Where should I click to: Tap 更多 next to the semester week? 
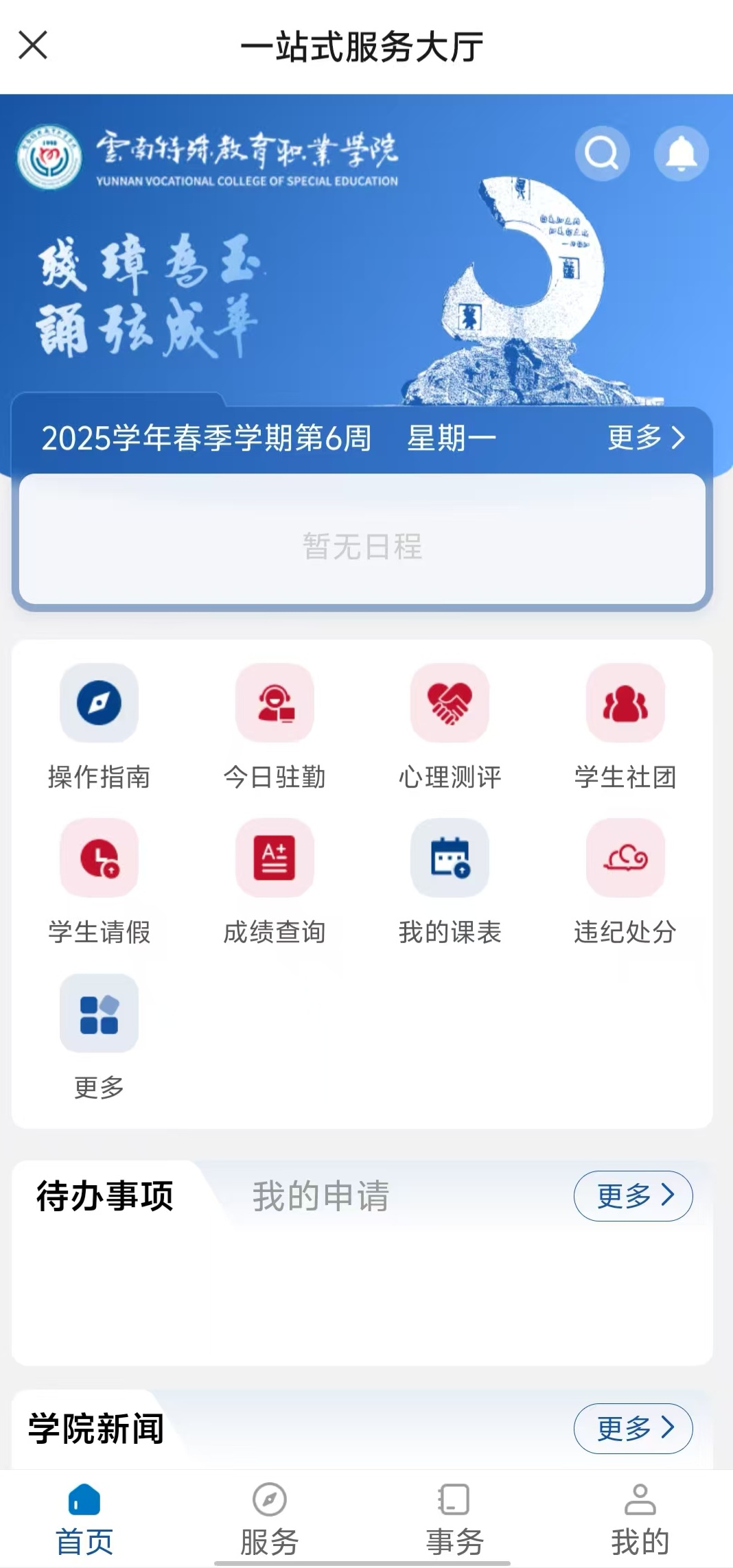pyautogui.click(x=646, y=438)
